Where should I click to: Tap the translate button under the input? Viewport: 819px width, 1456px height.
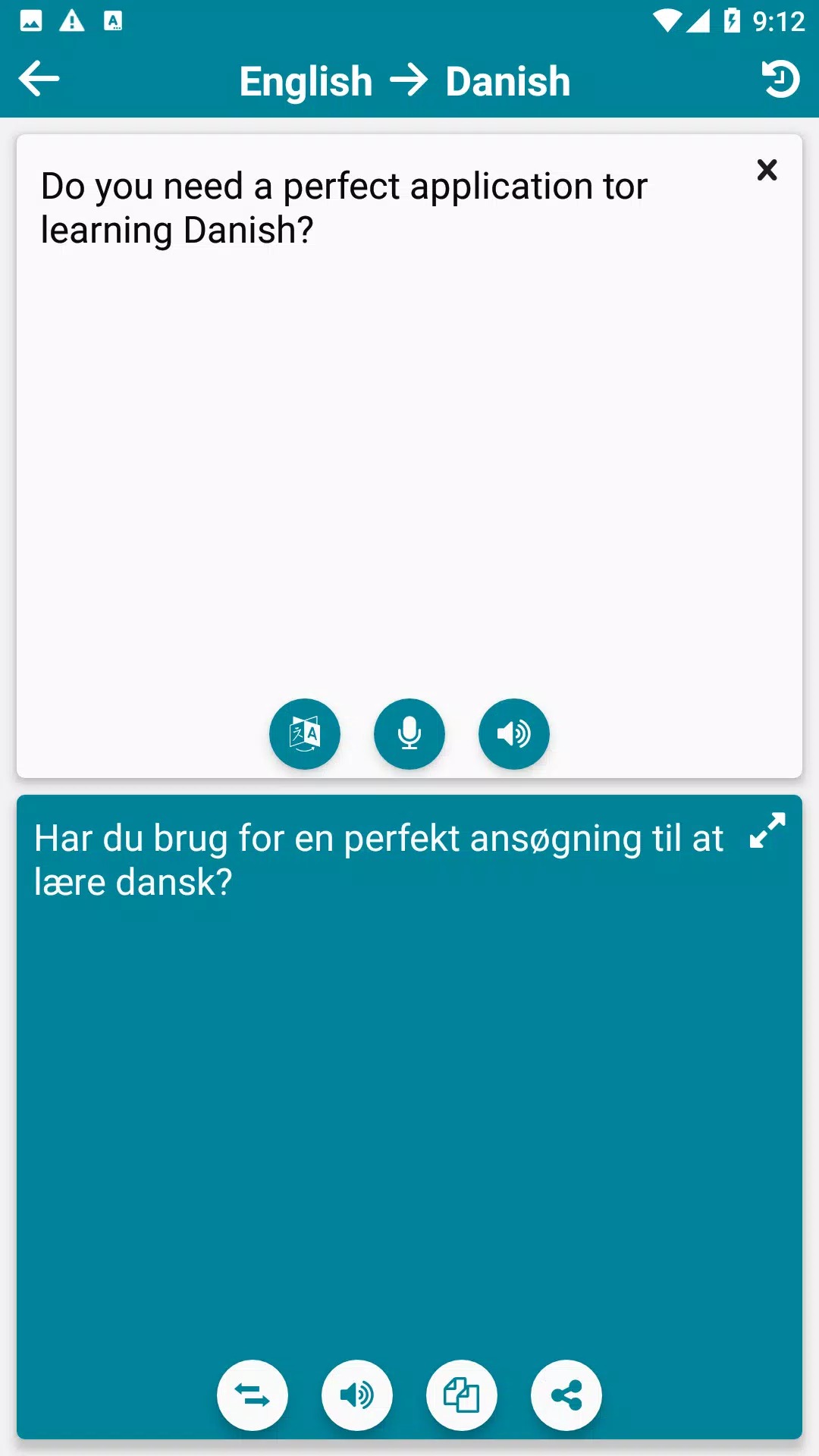point(305,733)
